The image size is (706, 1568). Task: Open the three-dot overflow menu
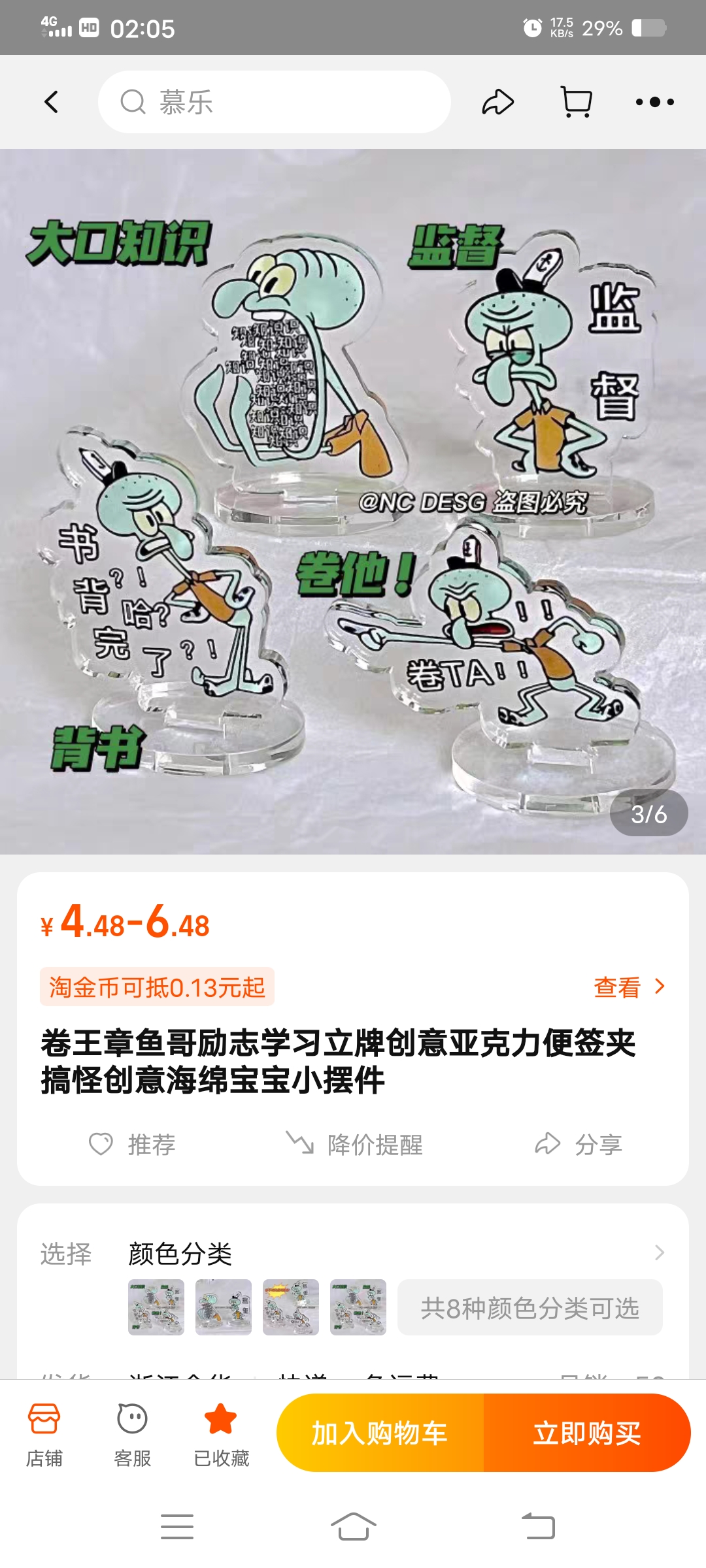(654, 102)
